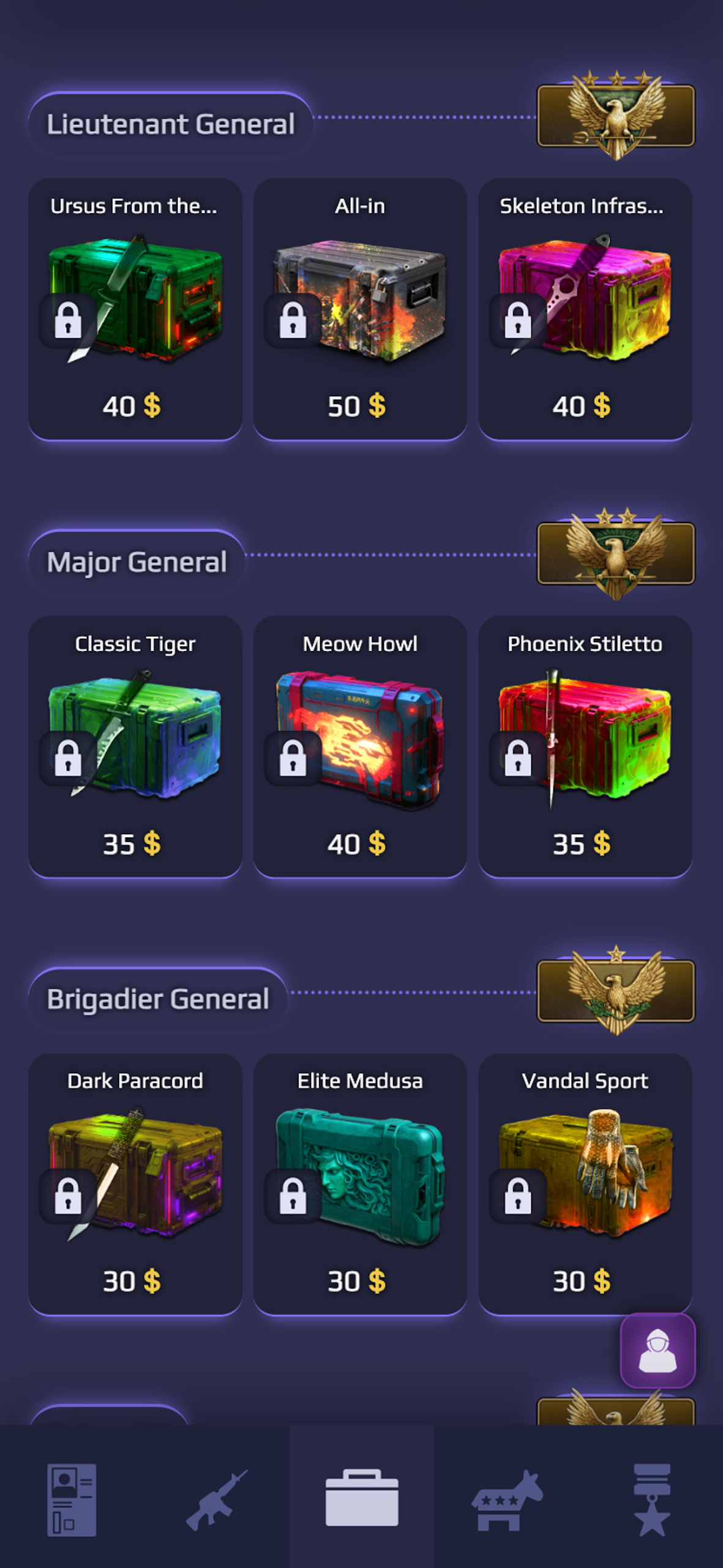Viewport: 723px width, 1568px height.
Task: Open the Phoenix Stiletto case
Action: (585, 747)
